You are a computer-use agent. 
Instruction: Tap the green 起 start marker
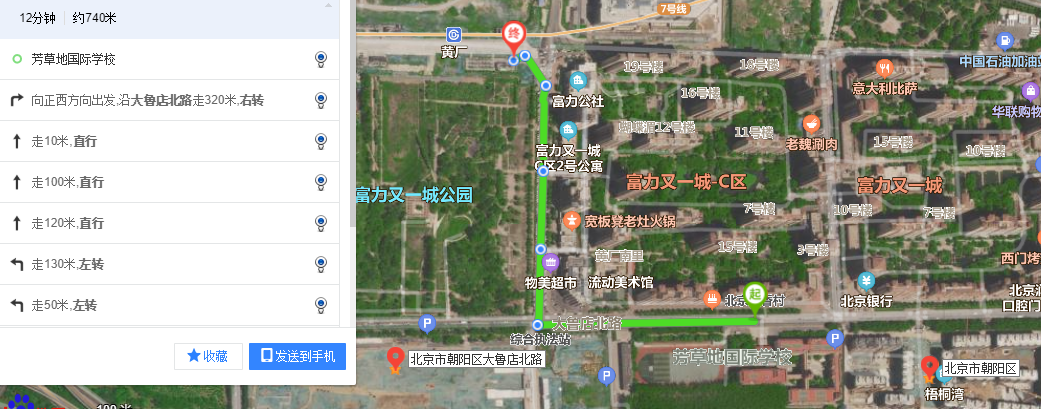757,294
